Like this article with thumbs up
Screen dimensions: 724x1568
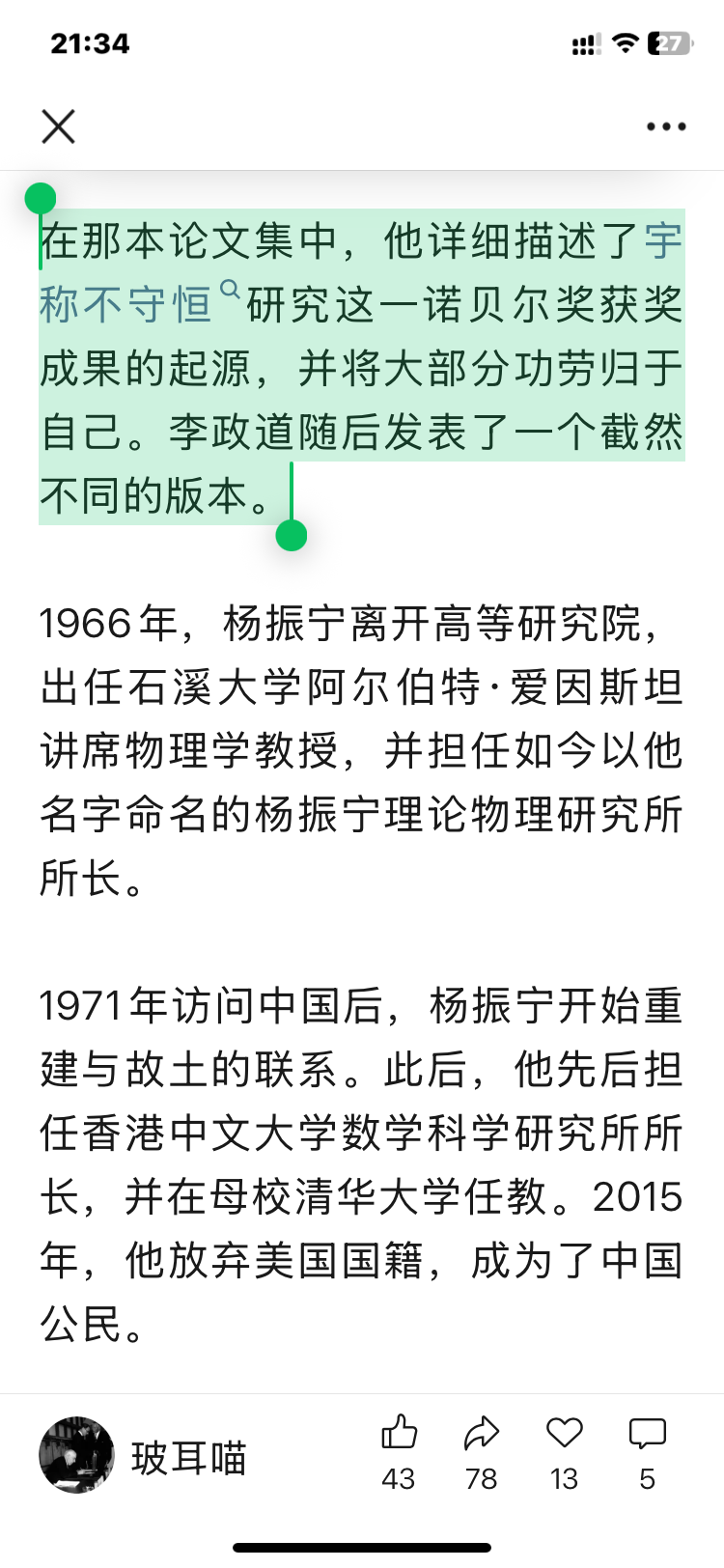399,1434
